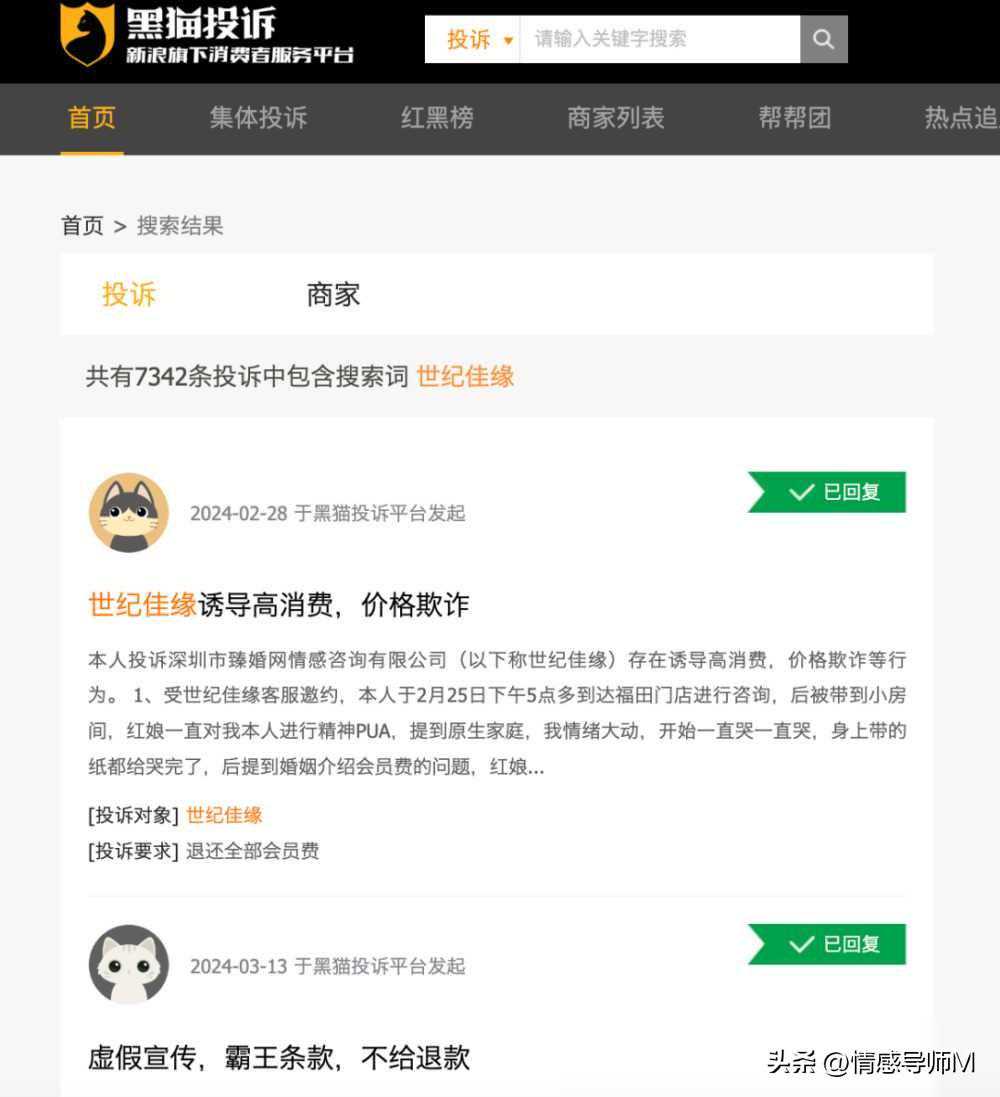Switch to the 帮帮团 tab
This screenshot has width=1000, height=1097.
[794, 118]
